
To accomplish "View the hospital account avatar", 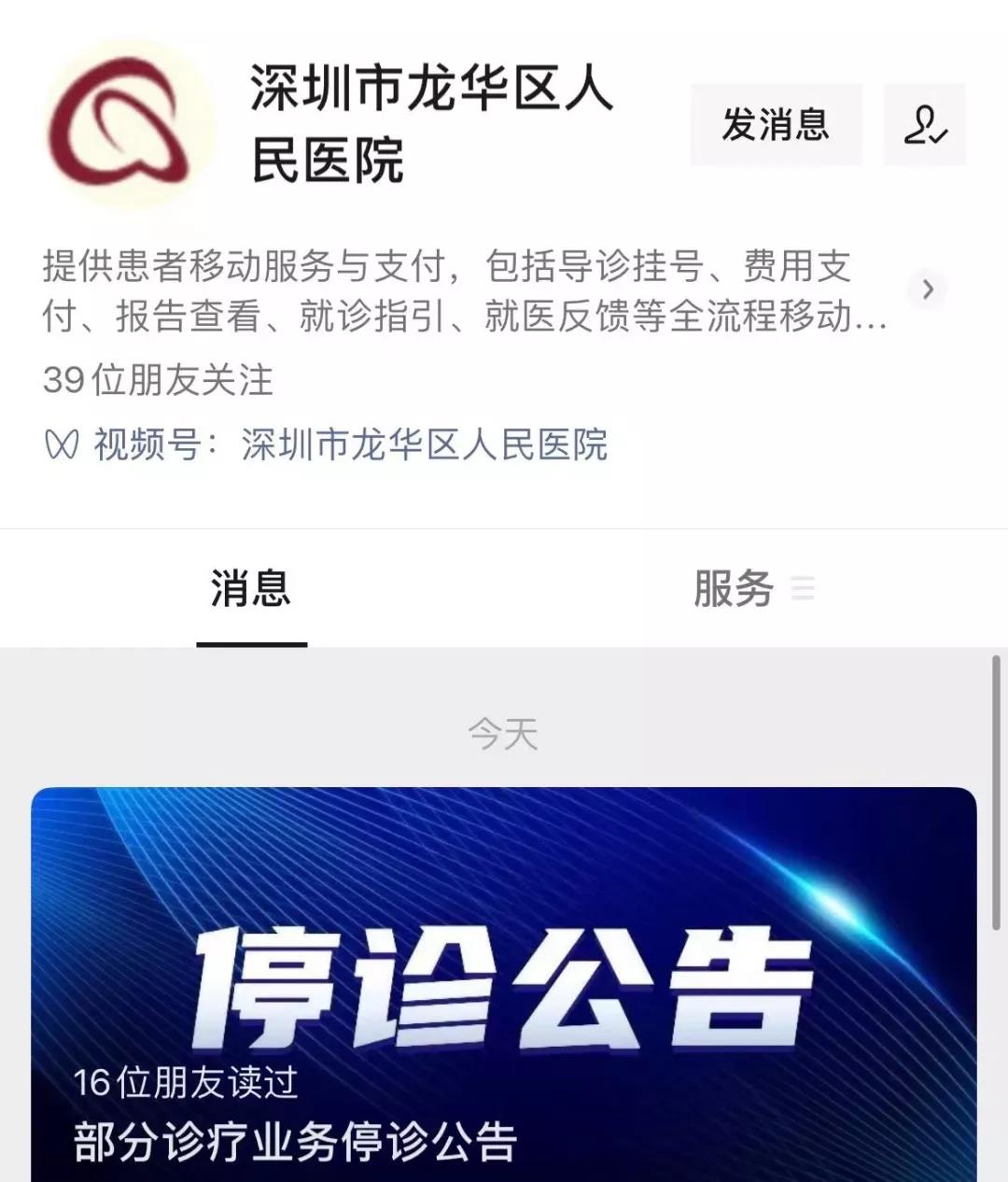I will pyautogui.click(x=131, y=123).
